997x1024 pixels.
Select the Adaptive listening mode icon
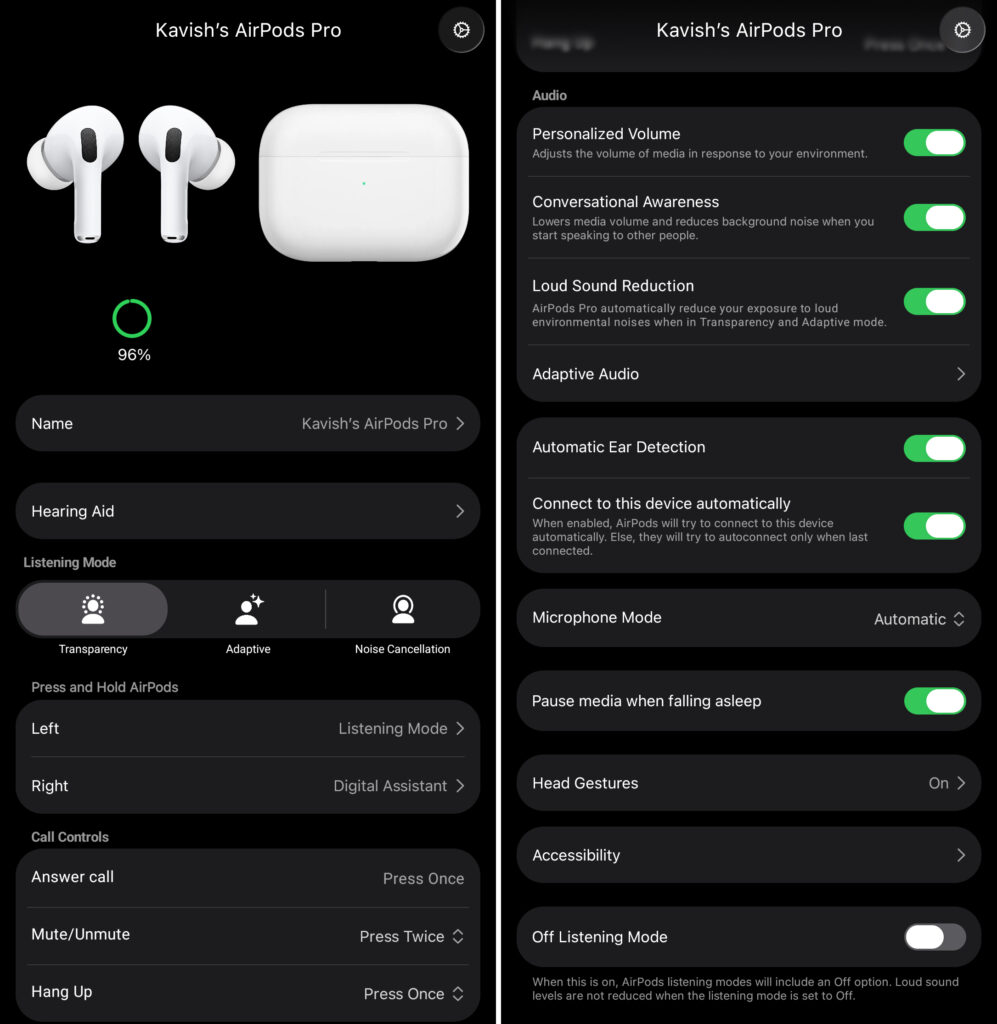coord(247,608)
